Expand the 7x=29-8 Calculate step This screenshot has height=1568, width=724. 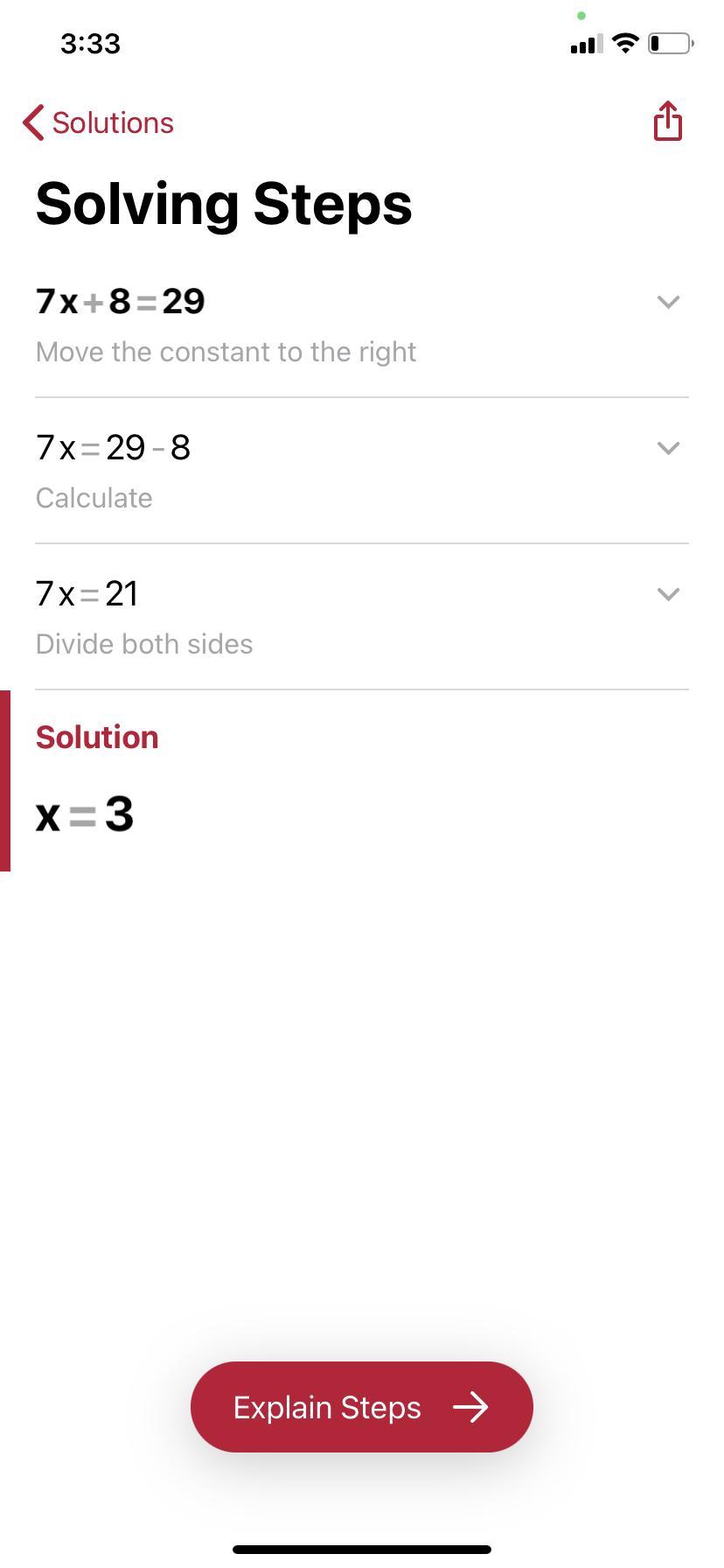pyautogui.click(x=668, y=449)
